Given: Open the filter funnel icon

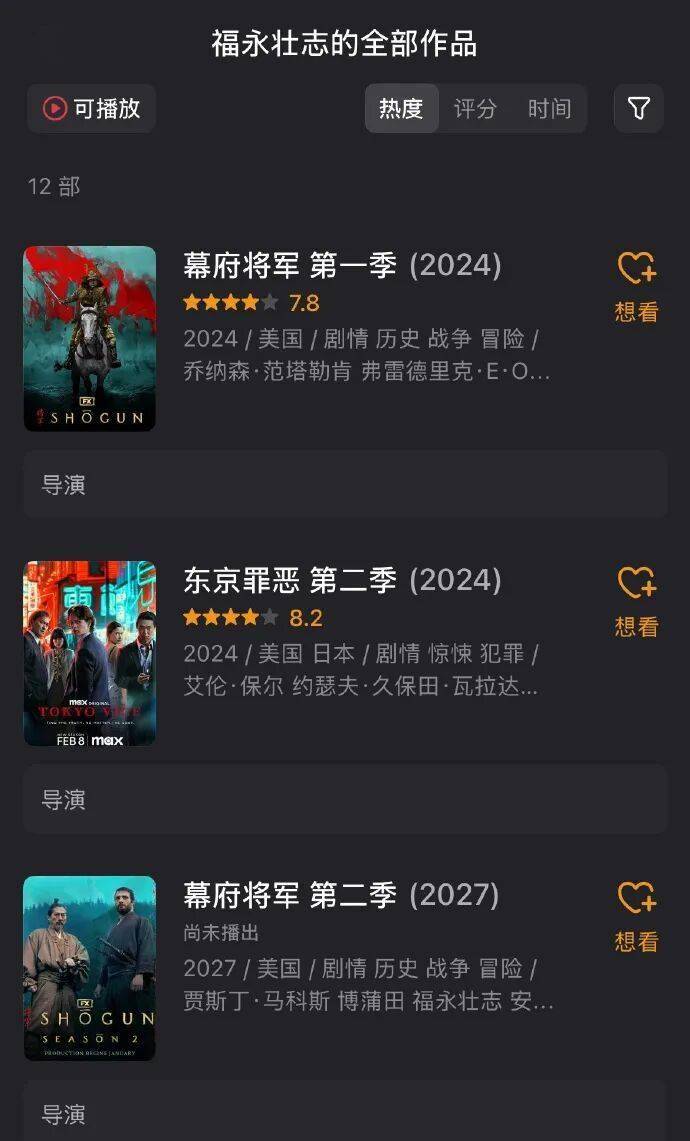Looking at the screenshot, I should (639, 108).
